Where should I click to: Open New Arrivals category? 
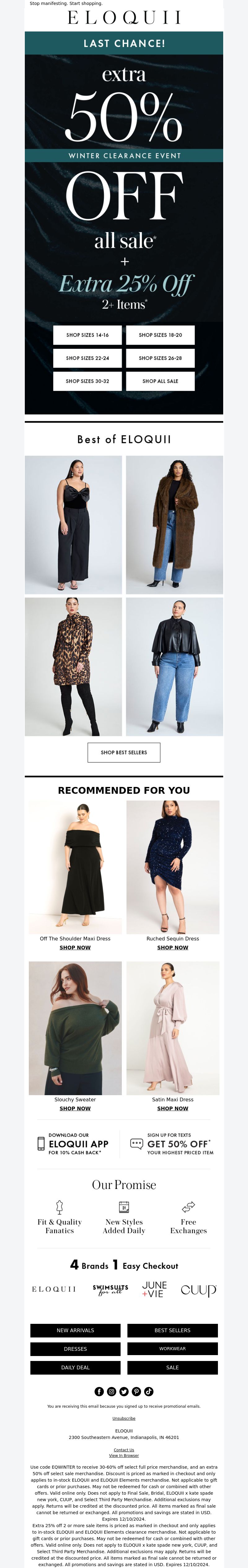pyautogui.click(x=76, y=1330)
